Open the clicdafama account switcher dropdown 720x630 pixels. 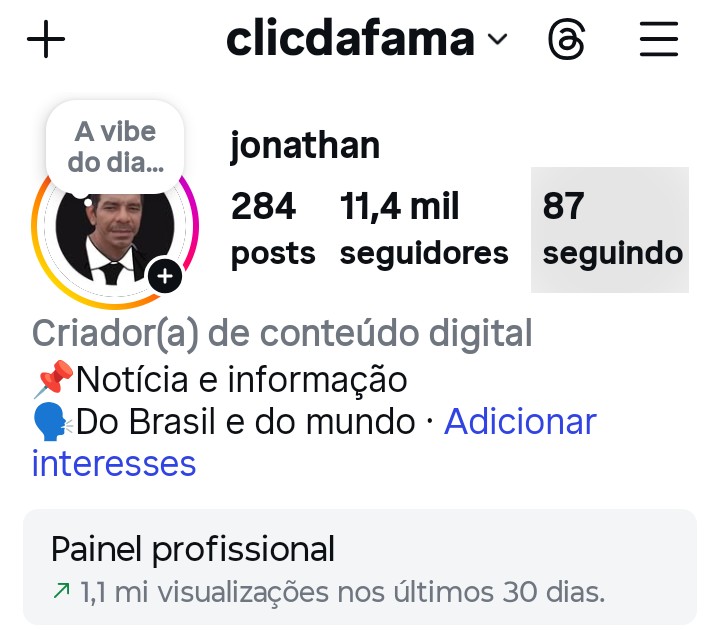point(366,40)
